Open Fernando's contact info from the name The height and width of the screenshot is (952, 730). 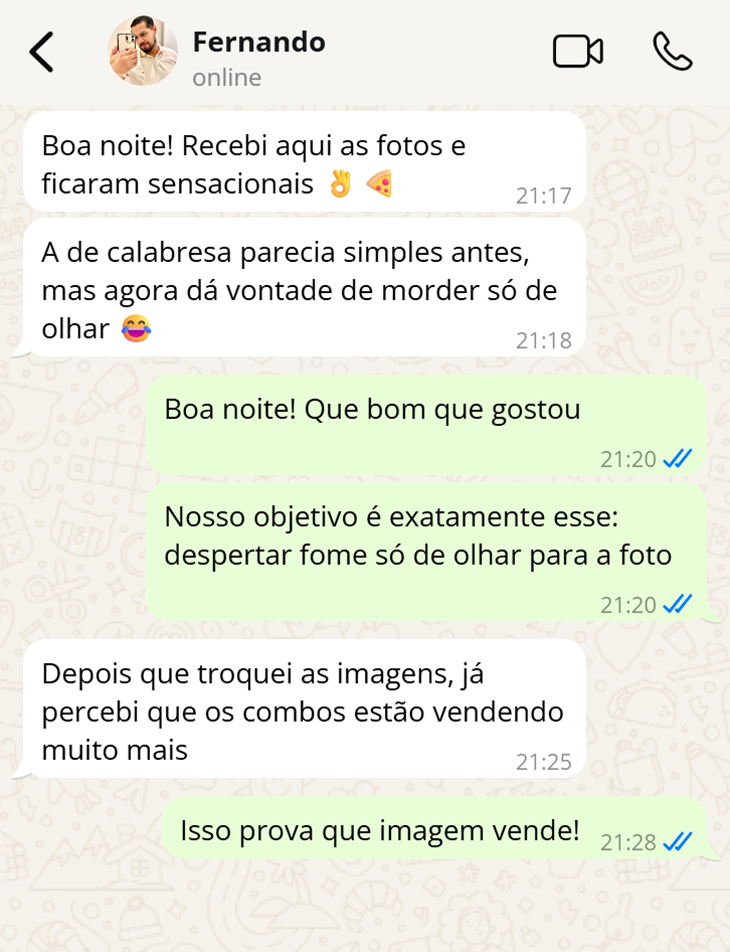point(258,42)
